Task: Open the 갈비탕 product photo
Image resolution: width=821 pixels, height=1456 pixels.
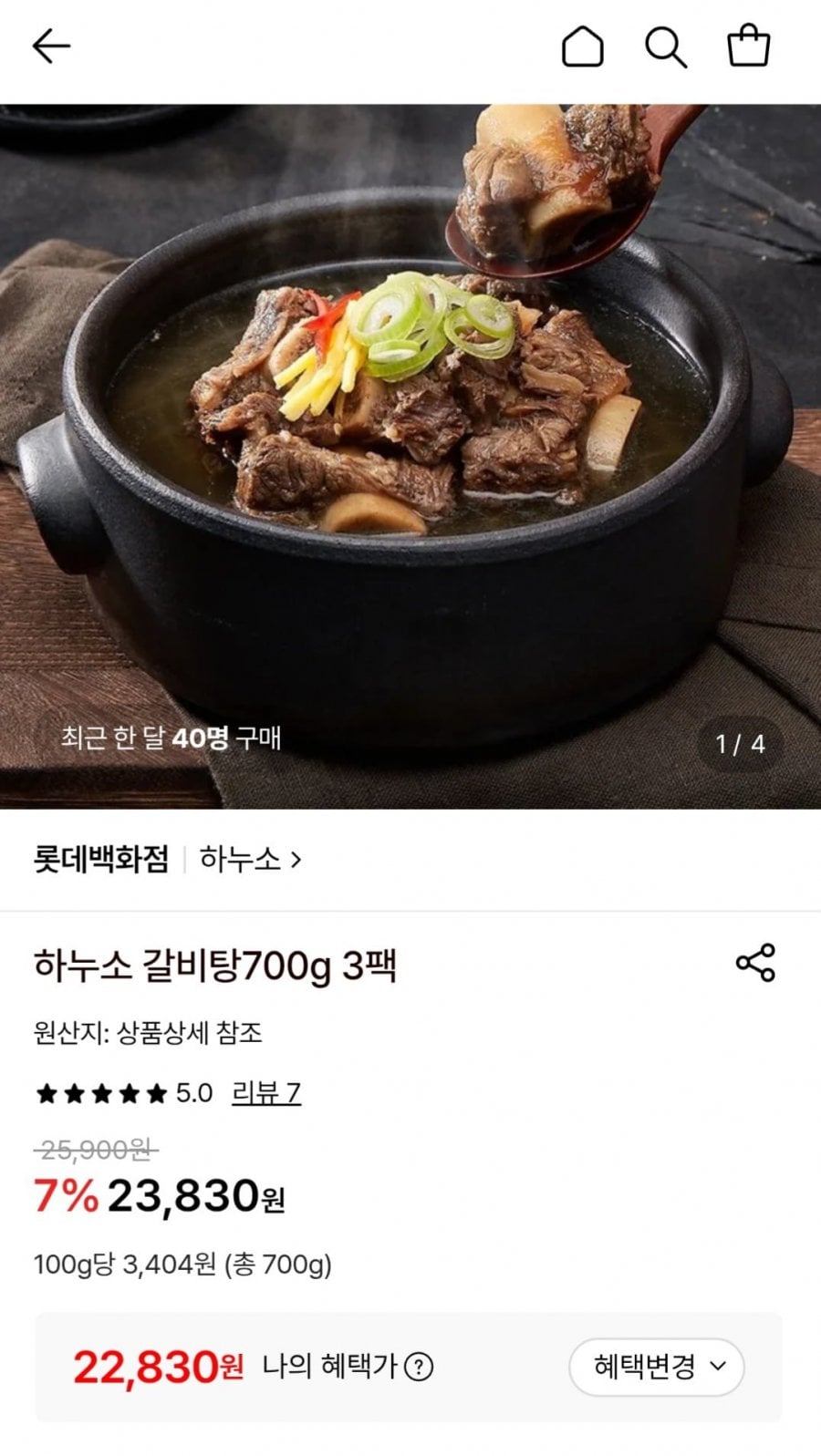Action: 410,456
